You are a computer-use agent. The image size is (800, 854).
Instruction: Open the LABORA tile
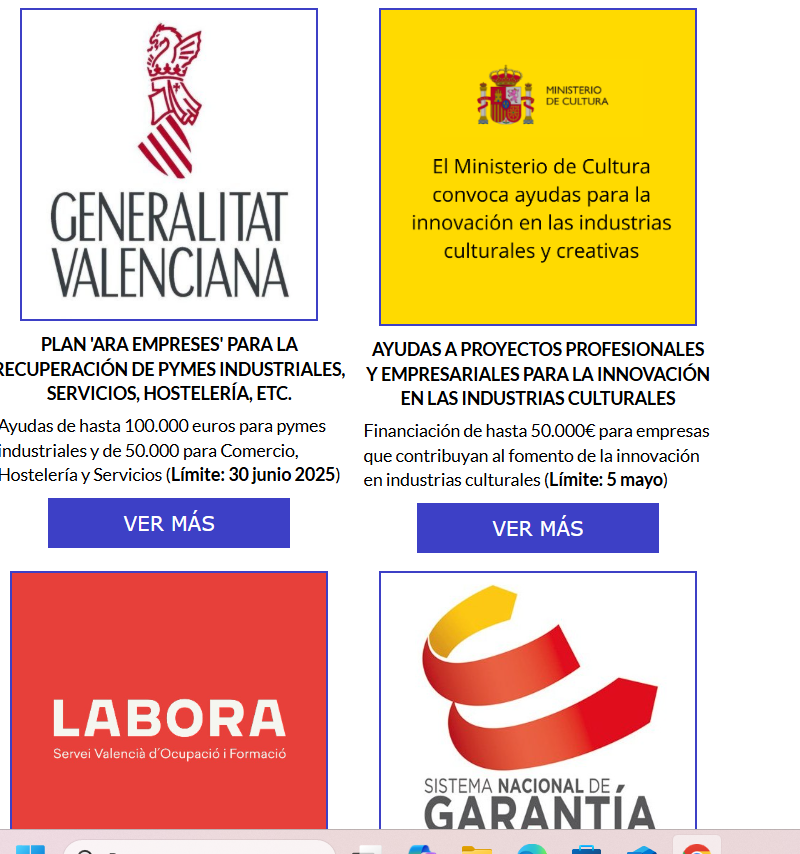pos(169,700)
